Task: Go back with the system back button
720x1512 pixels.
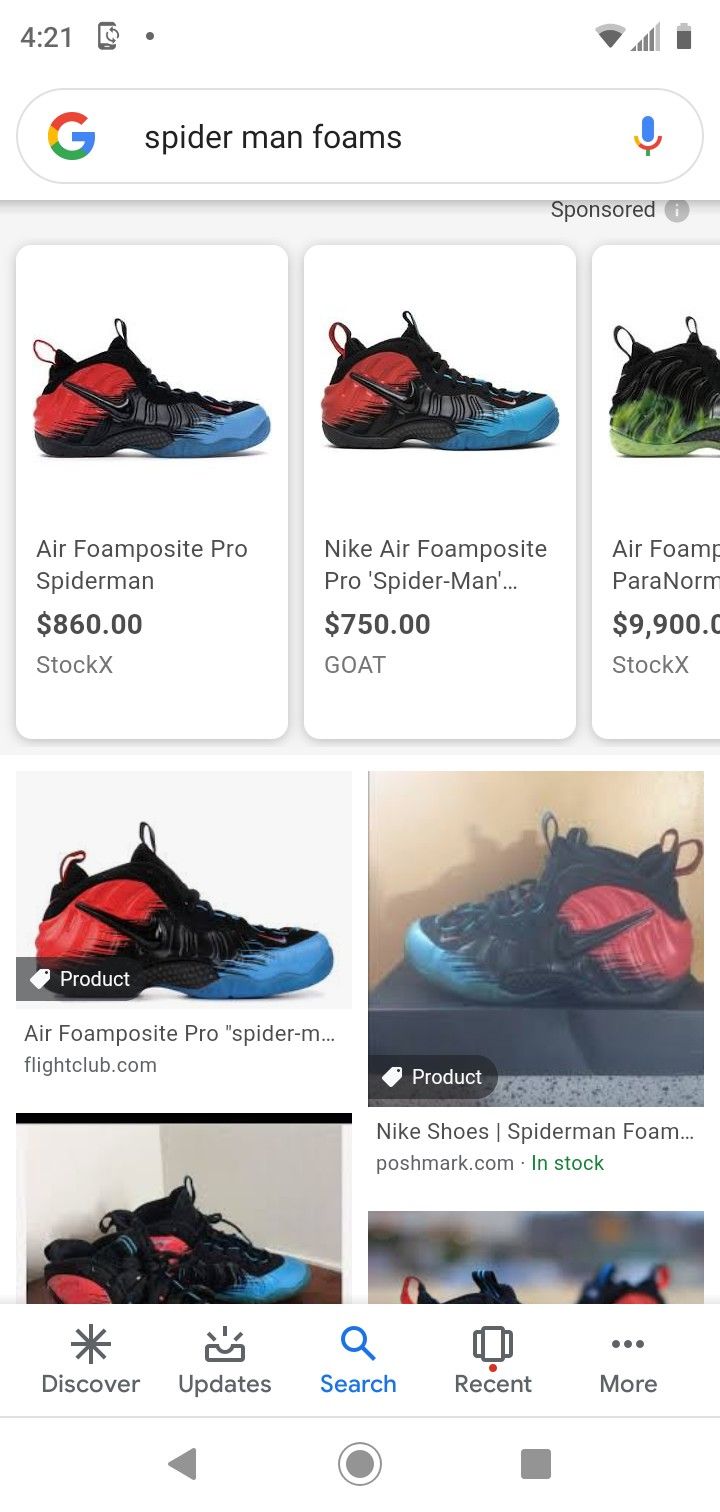Action: point(183,1464)
